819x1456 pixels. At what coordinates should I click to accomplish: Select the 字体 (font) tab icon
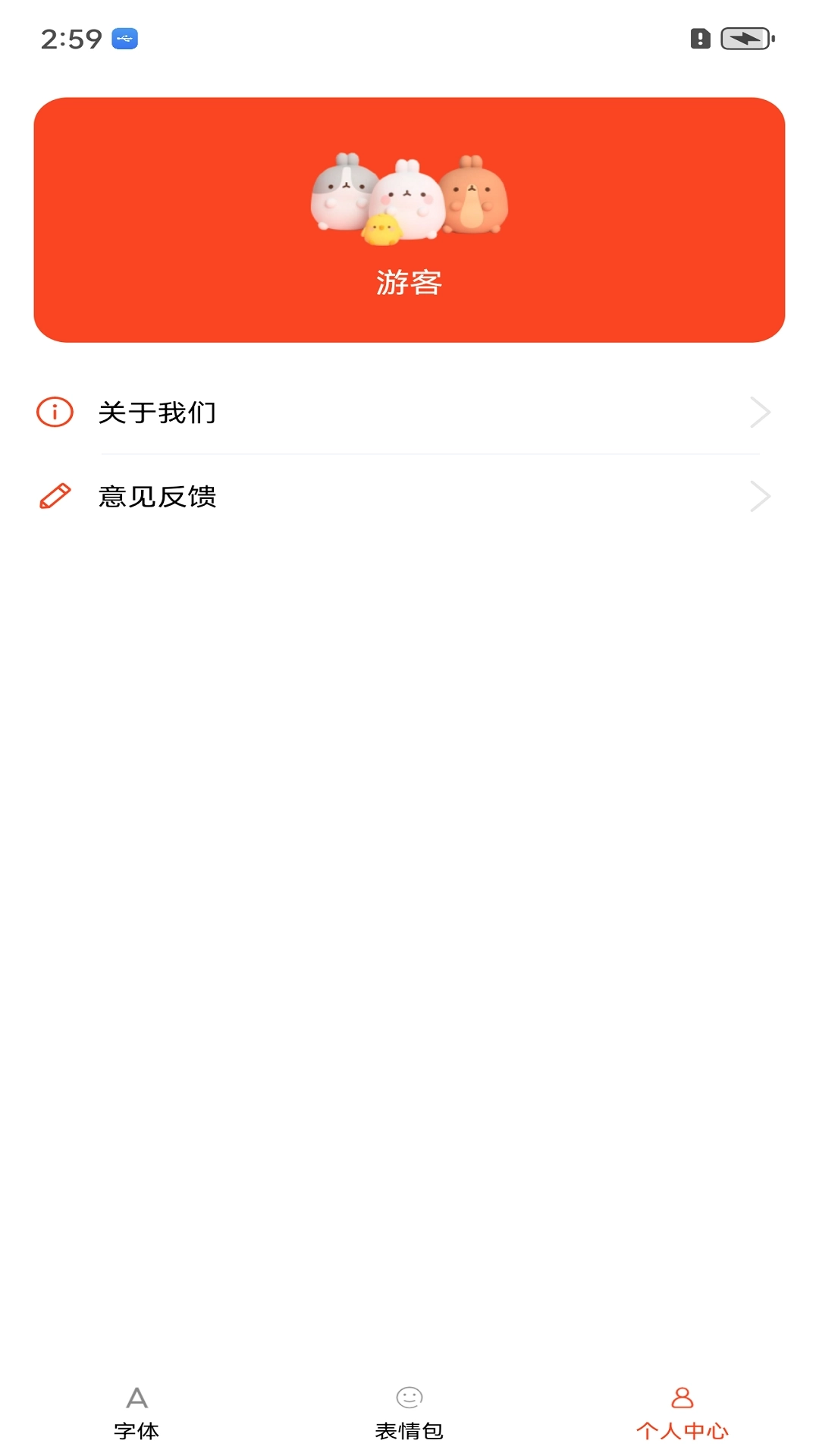pos(138,1399)
